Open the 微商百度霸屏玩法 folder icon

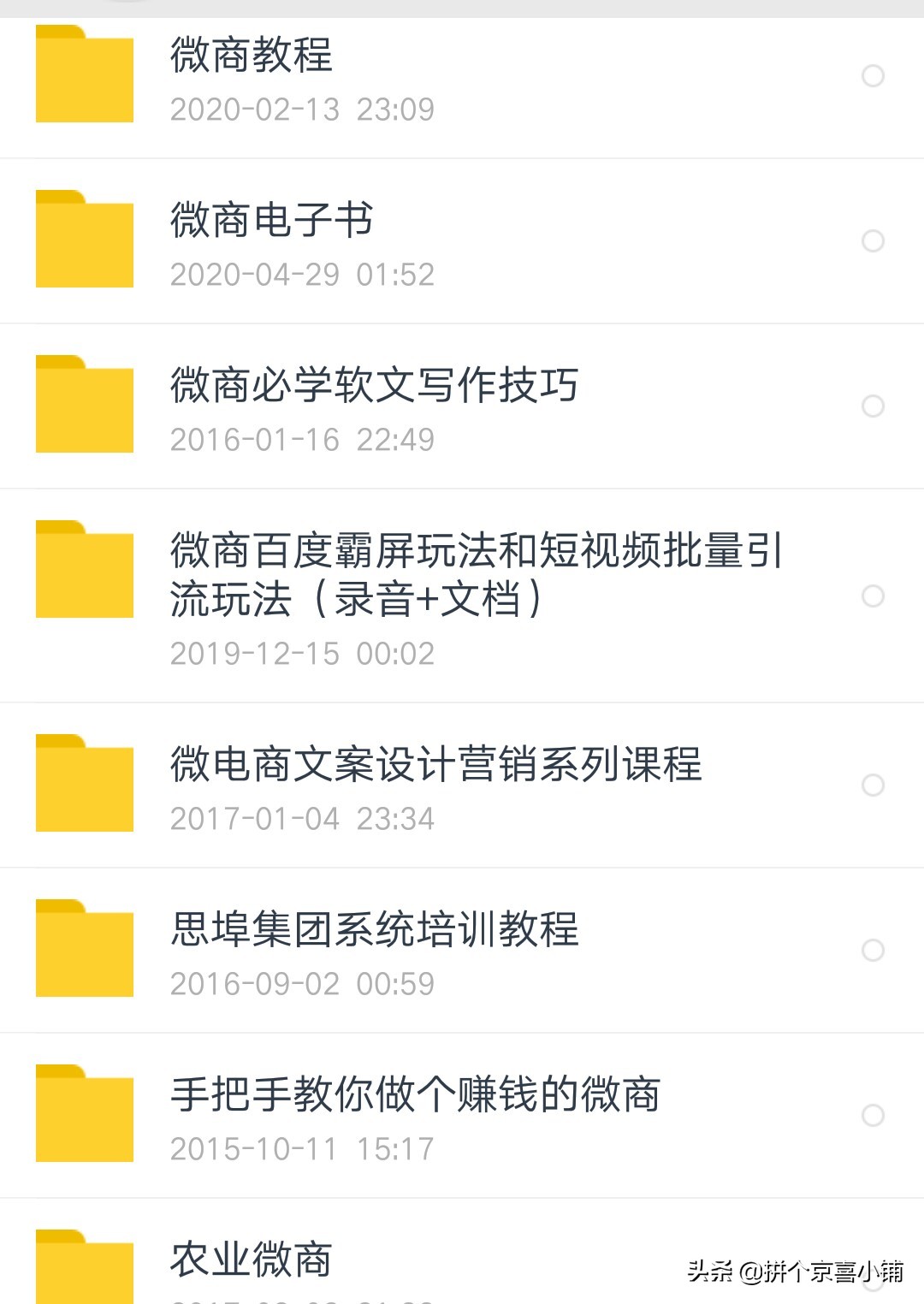[x=84, y=572]
